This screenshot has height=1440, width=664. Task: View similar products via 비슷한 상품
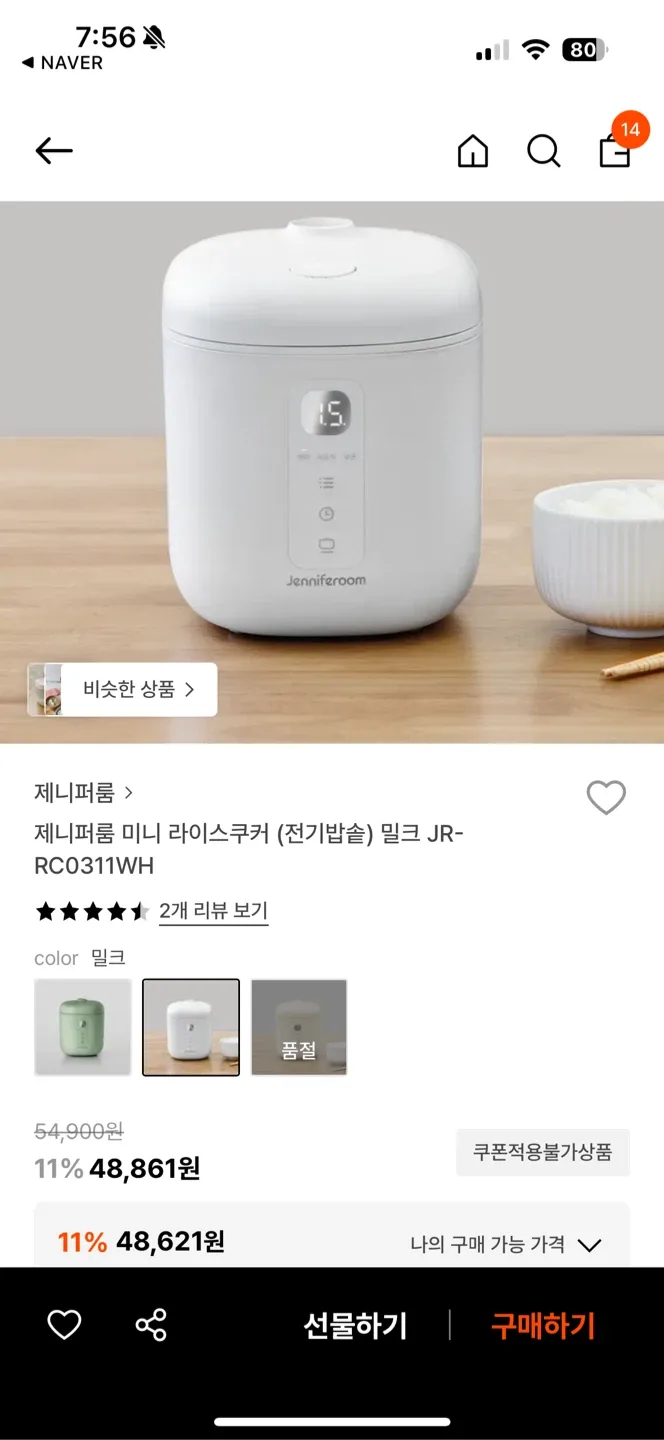click(122, 689)
